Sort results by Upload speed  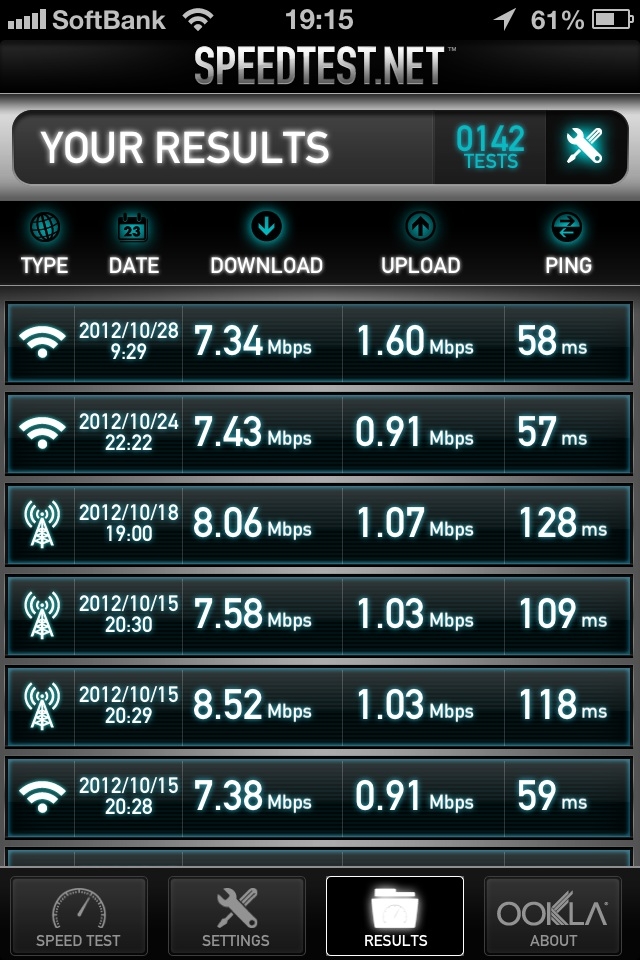(420, 245)
